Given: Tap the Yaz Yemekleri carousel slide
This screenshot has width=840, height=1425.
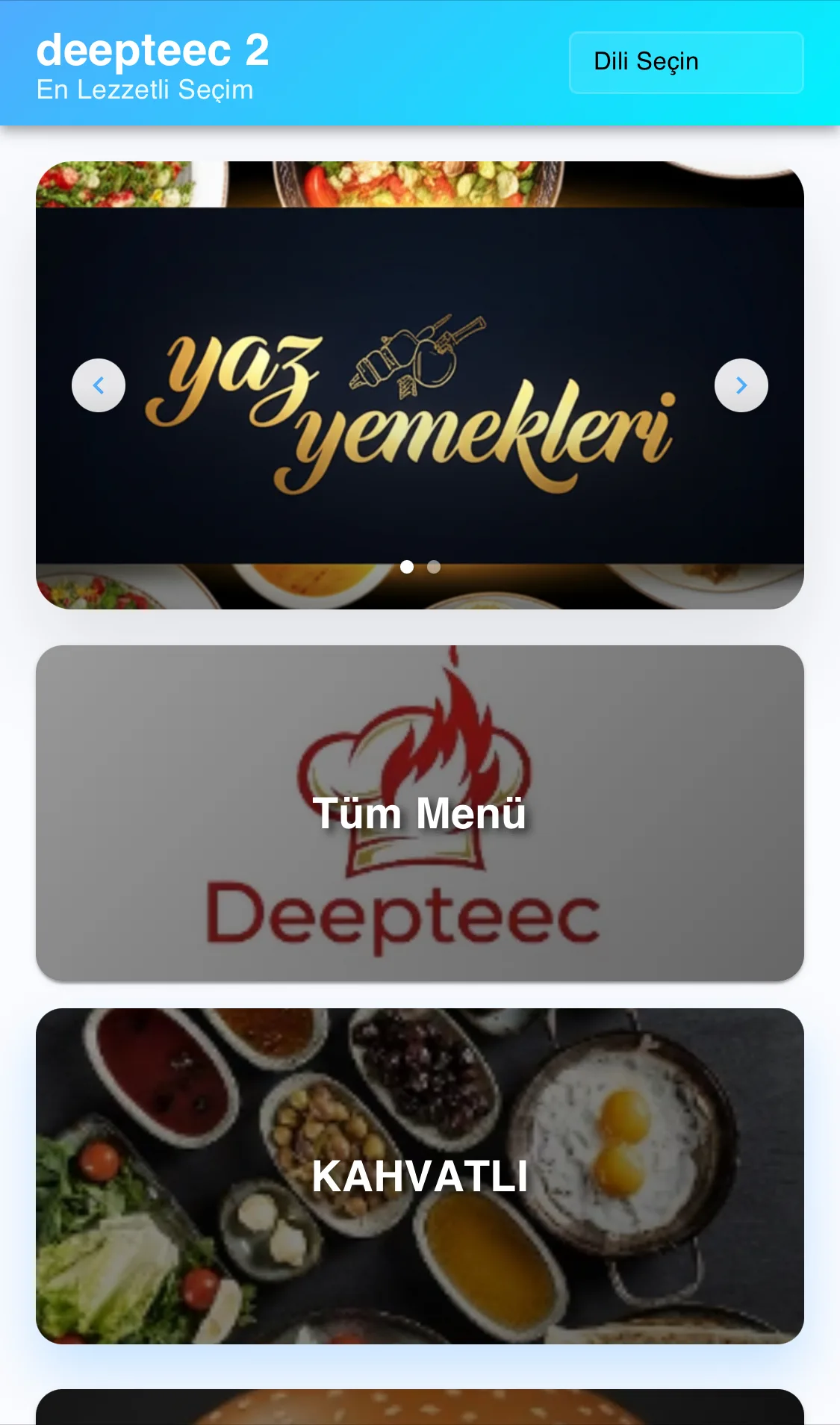Looking at the screenshot, I should pos(420,385).
